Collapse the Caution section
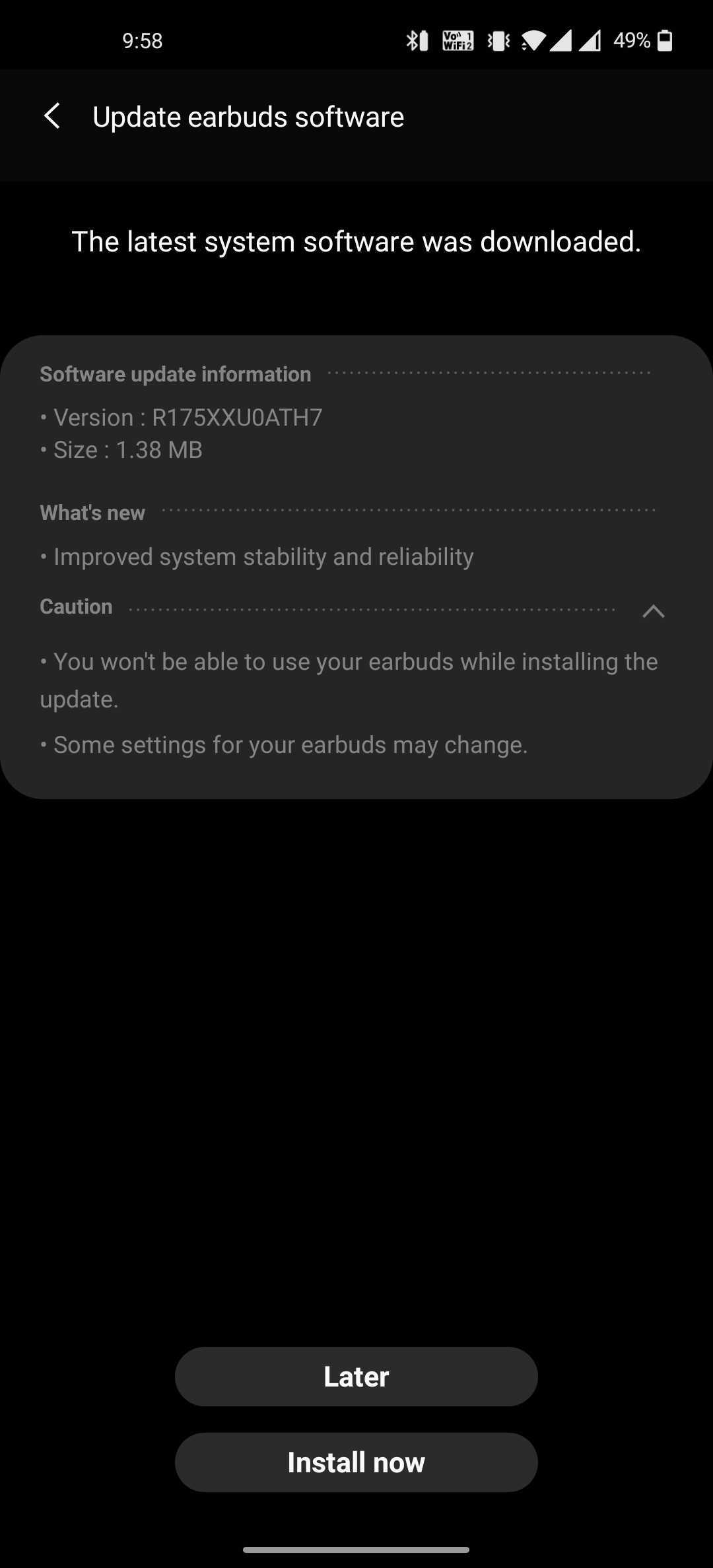 653,611
